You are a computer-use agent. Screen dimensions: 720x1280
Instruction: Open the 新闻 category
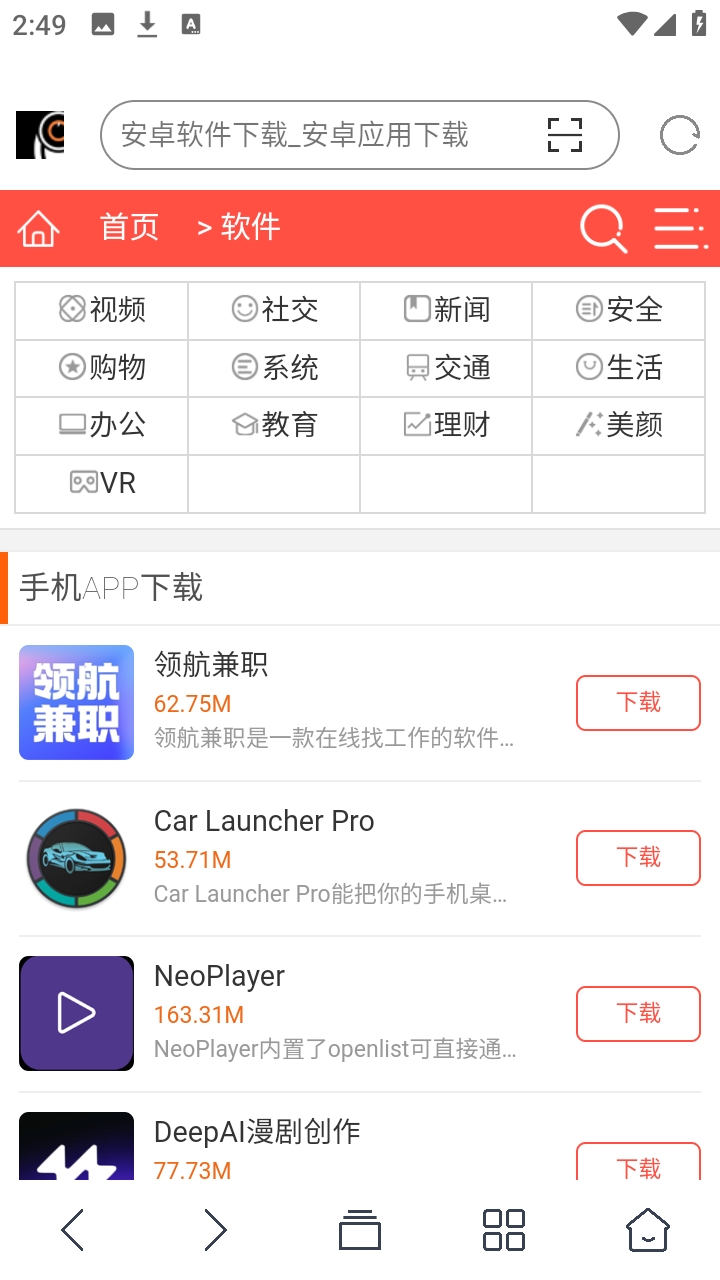click(x=446, y=310)
